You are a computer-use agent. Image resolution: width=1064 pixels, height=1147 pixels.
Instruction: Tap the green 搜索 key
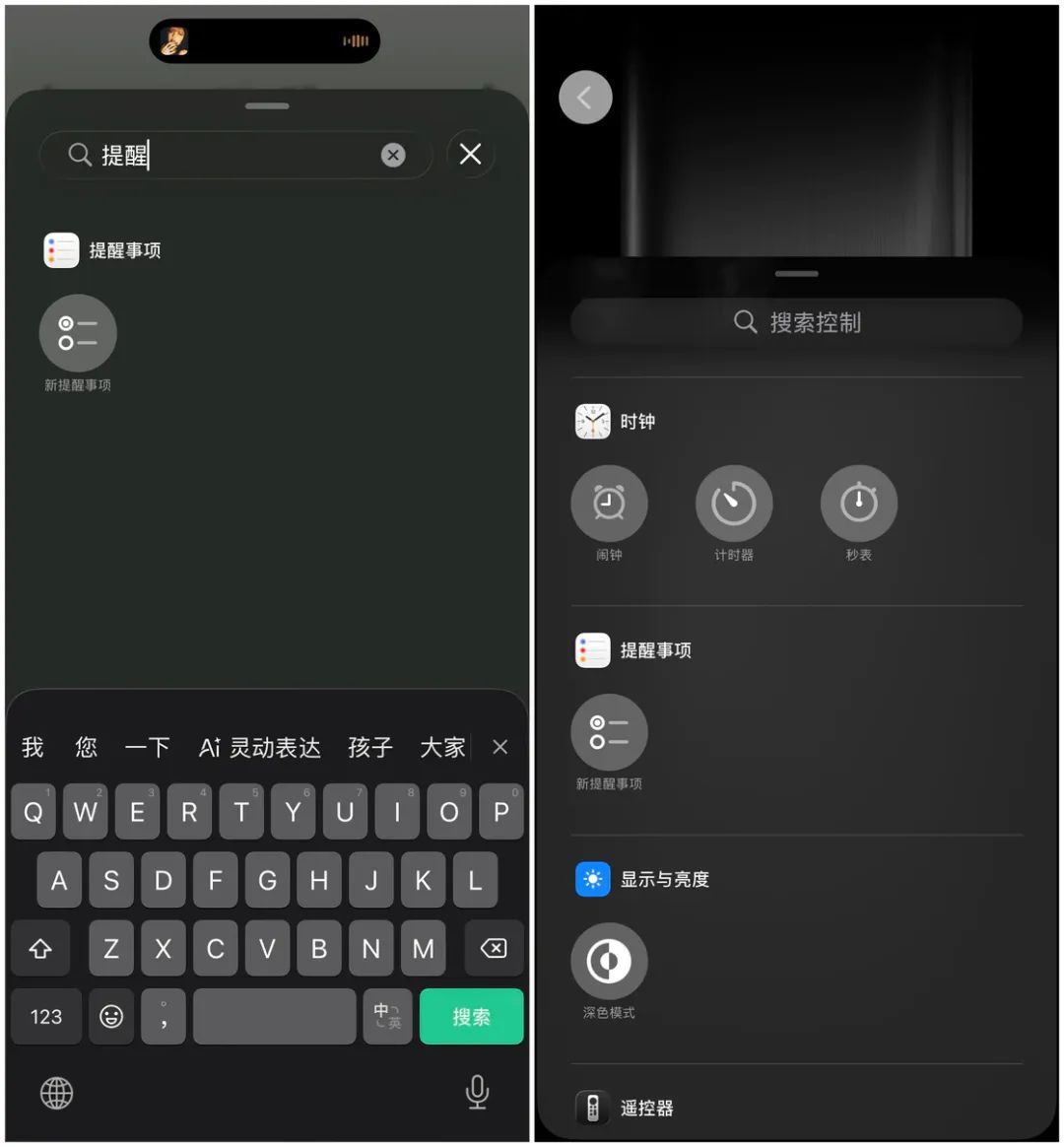(471, 1017)
